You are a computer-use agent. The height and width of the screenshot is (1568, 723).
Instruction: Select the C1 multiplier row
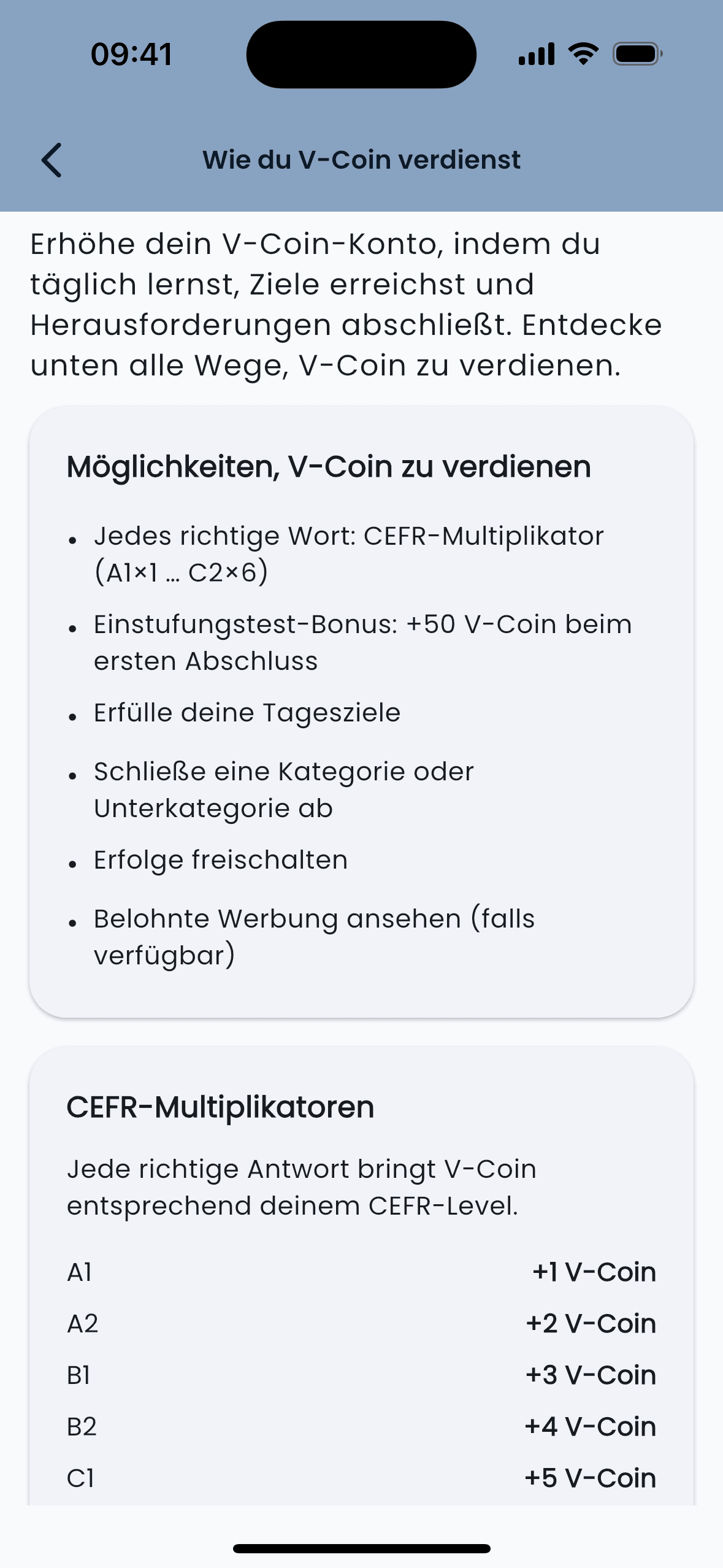(362, 1478)
